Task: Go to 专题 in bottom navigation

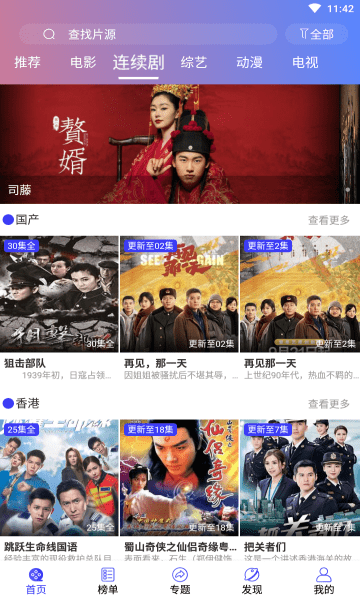Action: (180, 581)
